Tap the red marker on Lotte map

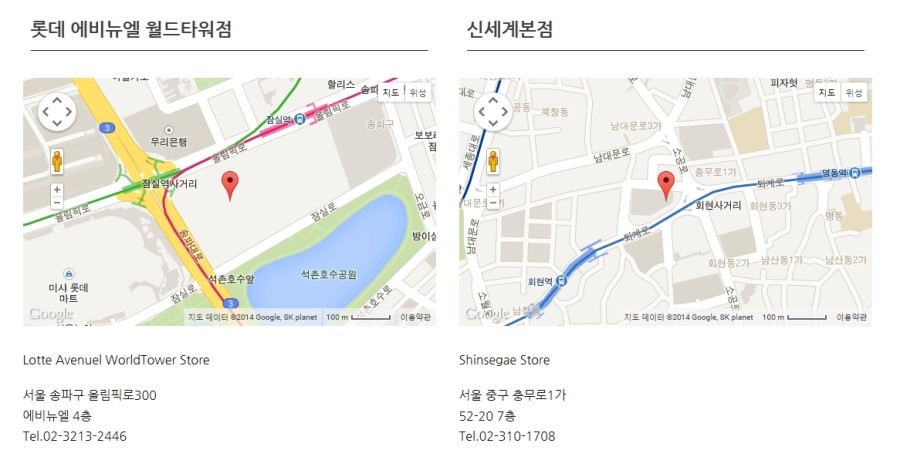pos(230,184)
